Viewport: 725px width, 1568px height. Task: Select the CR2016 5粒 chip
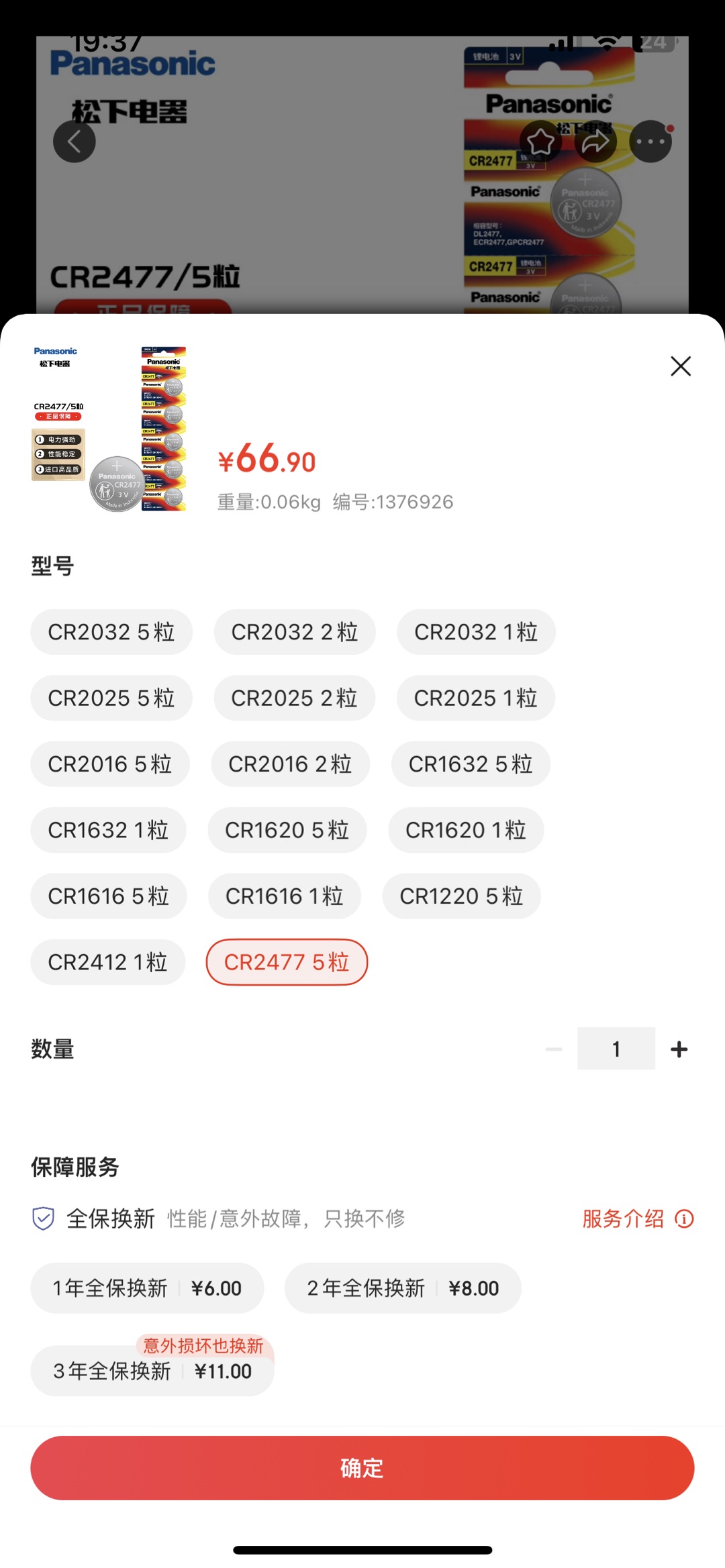(x=110, y=764)
